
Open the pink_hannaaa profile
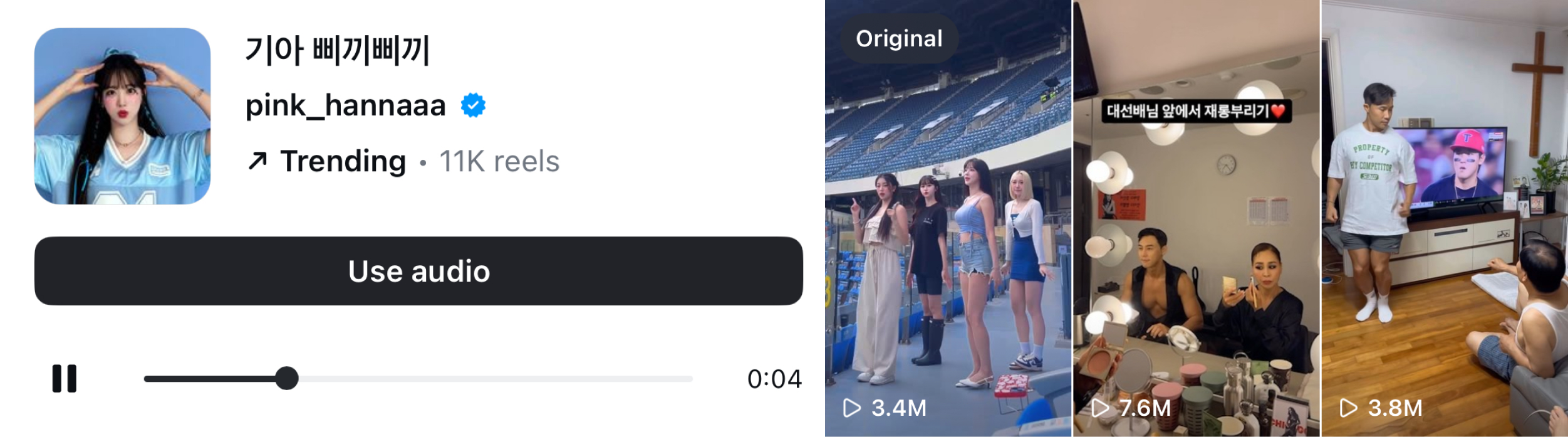(x=345, y=105)
